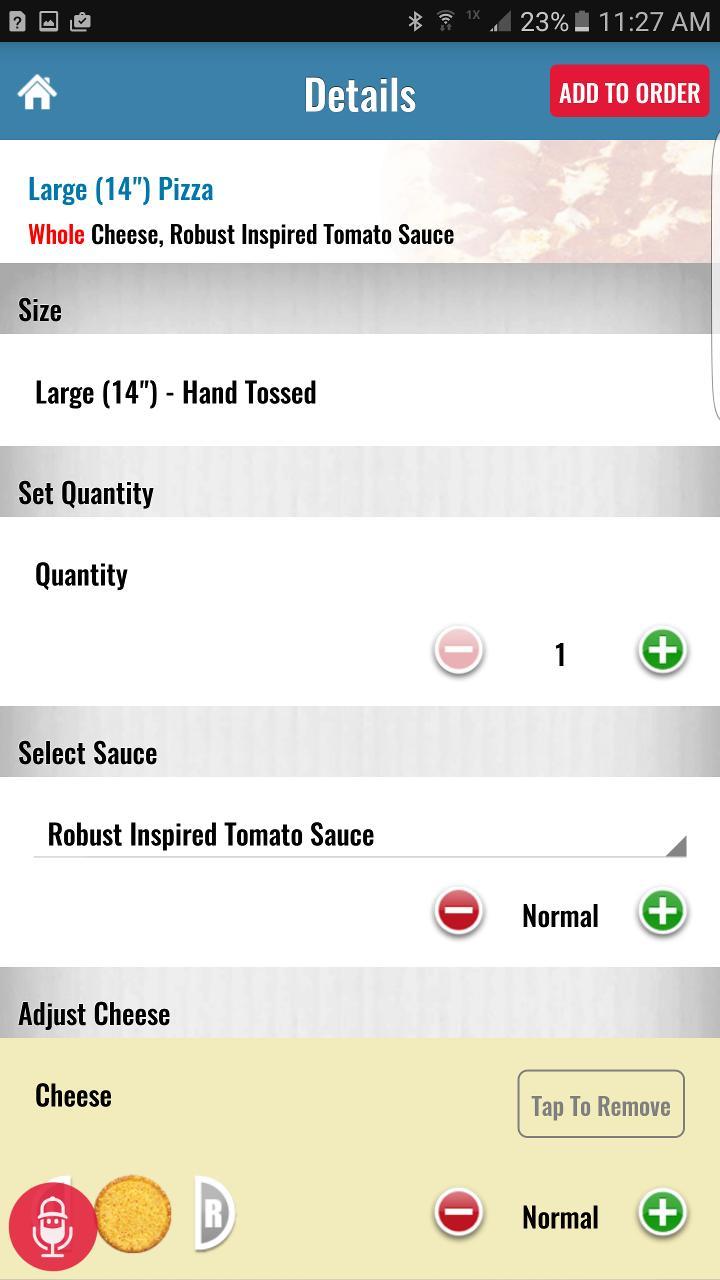Lower the cheese amount below Normal

pyautogui.click(x=459, y=1213)
